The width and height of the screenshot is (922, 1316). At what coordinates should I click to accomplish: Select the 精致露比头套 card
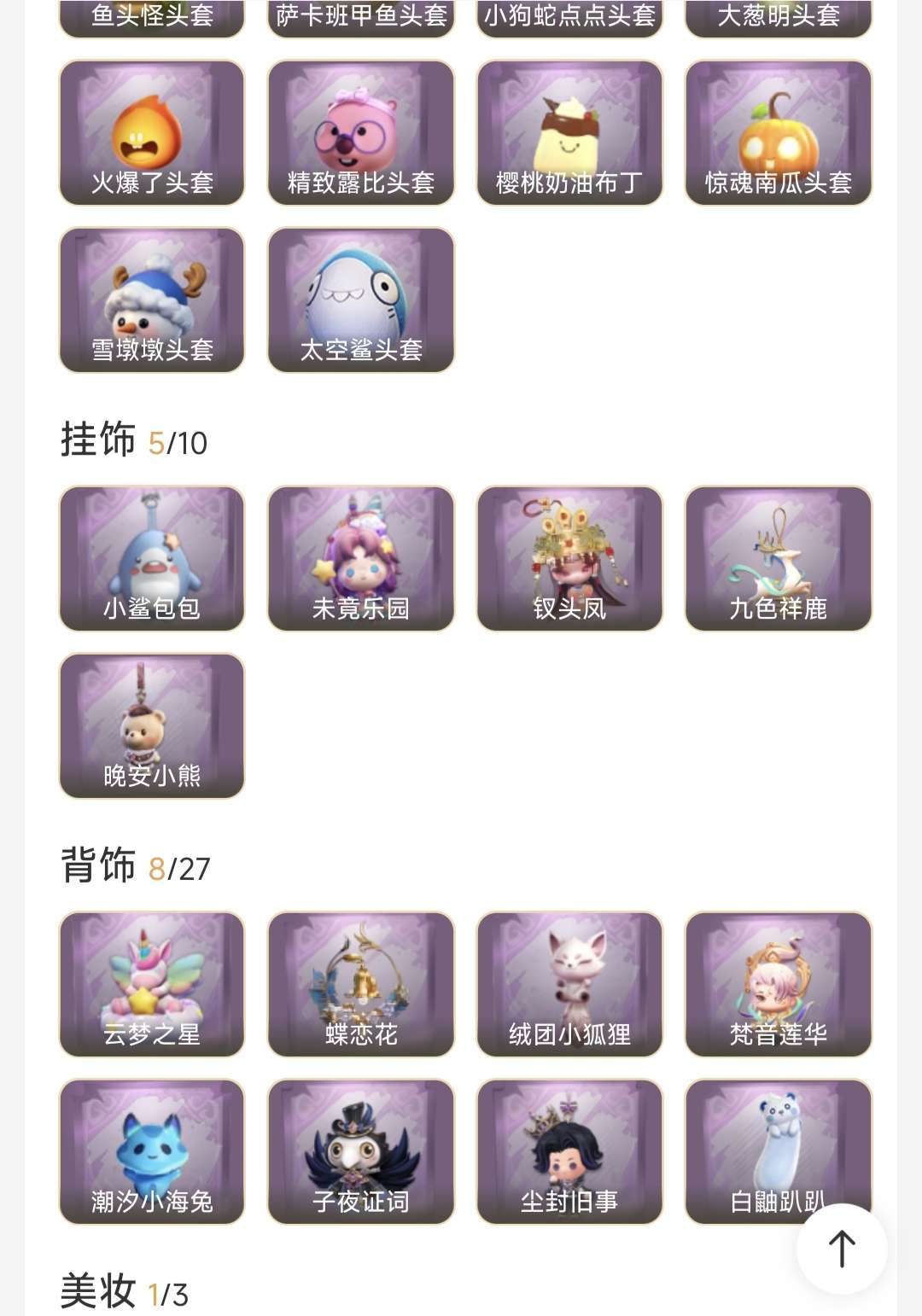click(361, 132)
